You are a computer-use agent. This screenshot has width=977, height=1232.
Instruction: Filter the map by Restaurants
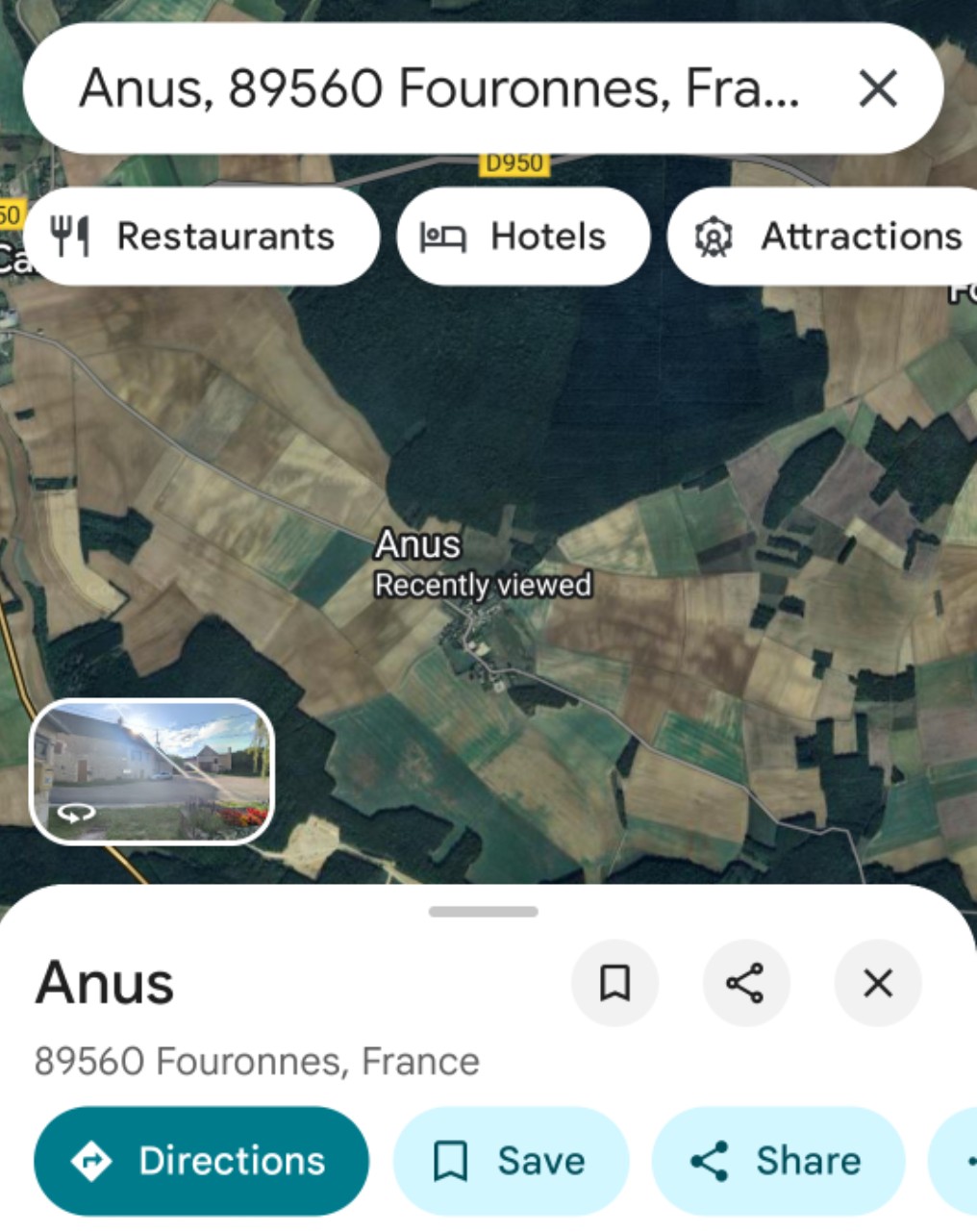(x=201, y=237)
